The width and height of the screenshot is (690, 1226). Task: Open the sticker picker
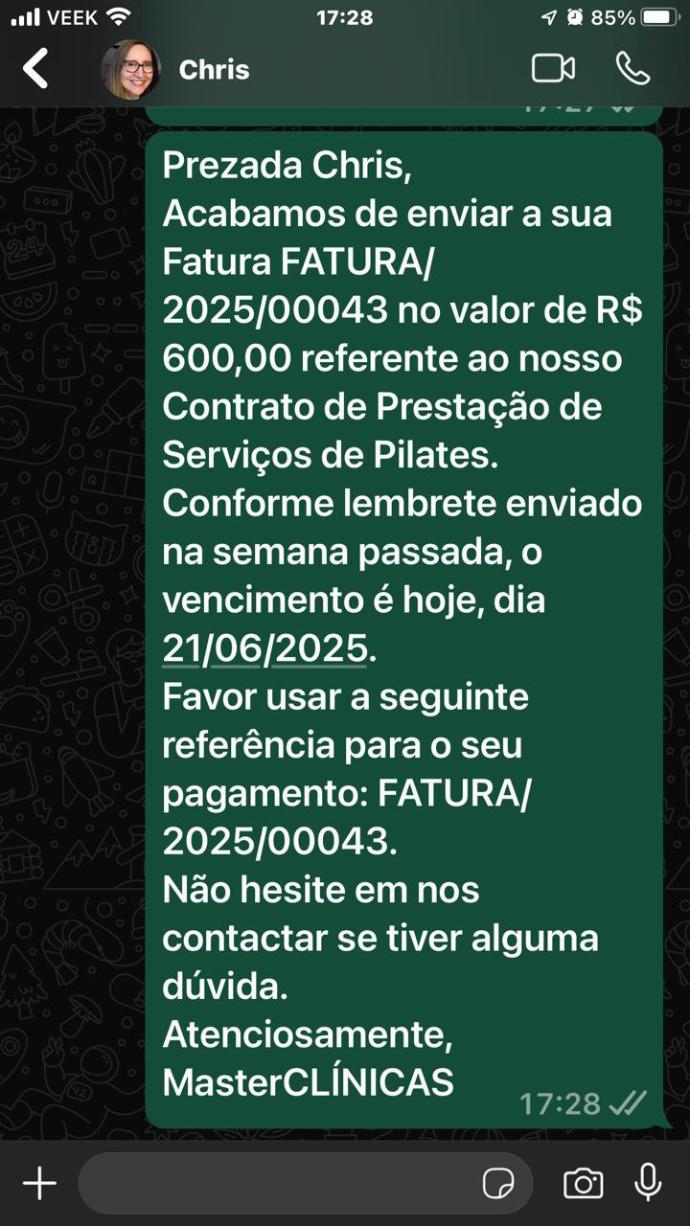[x=498, y=1184]
